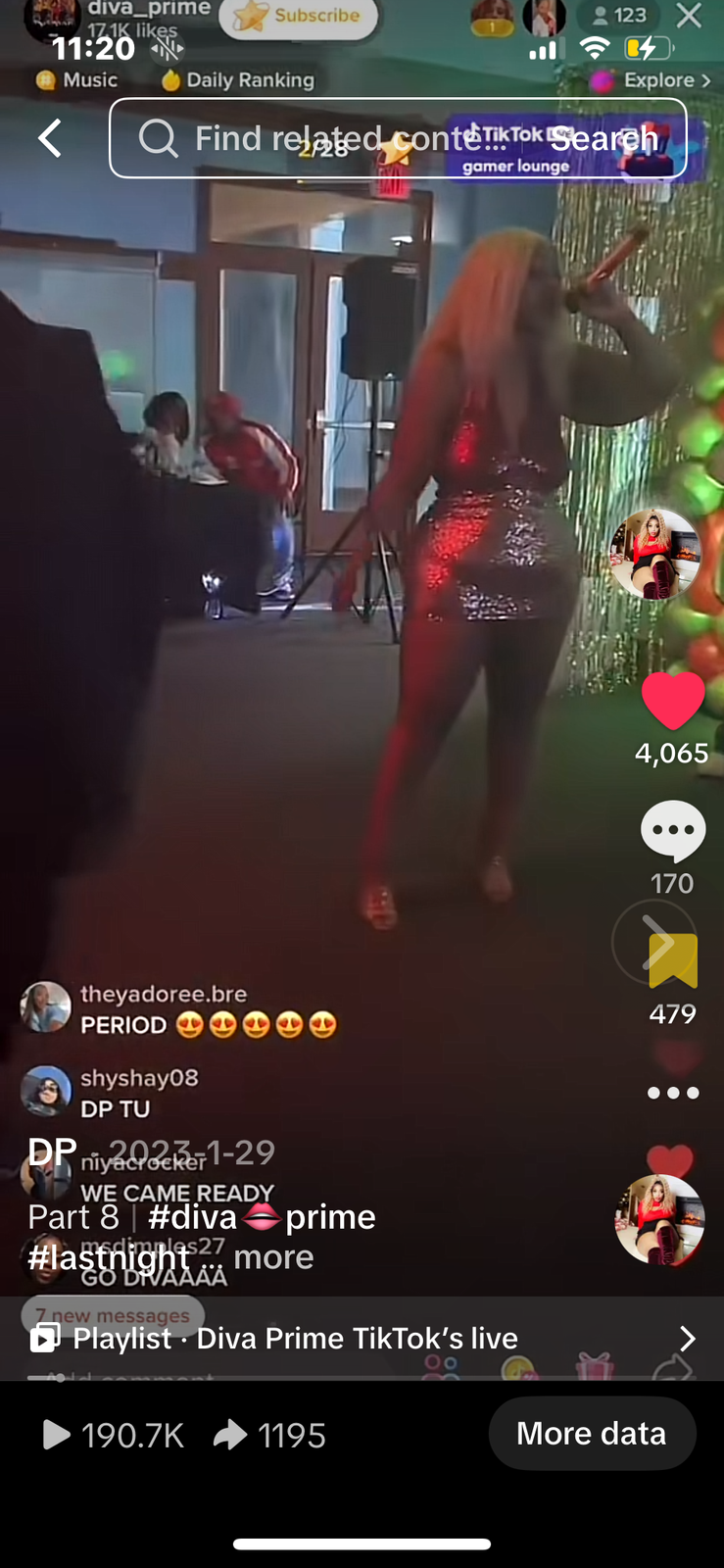Open More data analytics
This screenshot has height=1568, width=724.
[591, 1434]
